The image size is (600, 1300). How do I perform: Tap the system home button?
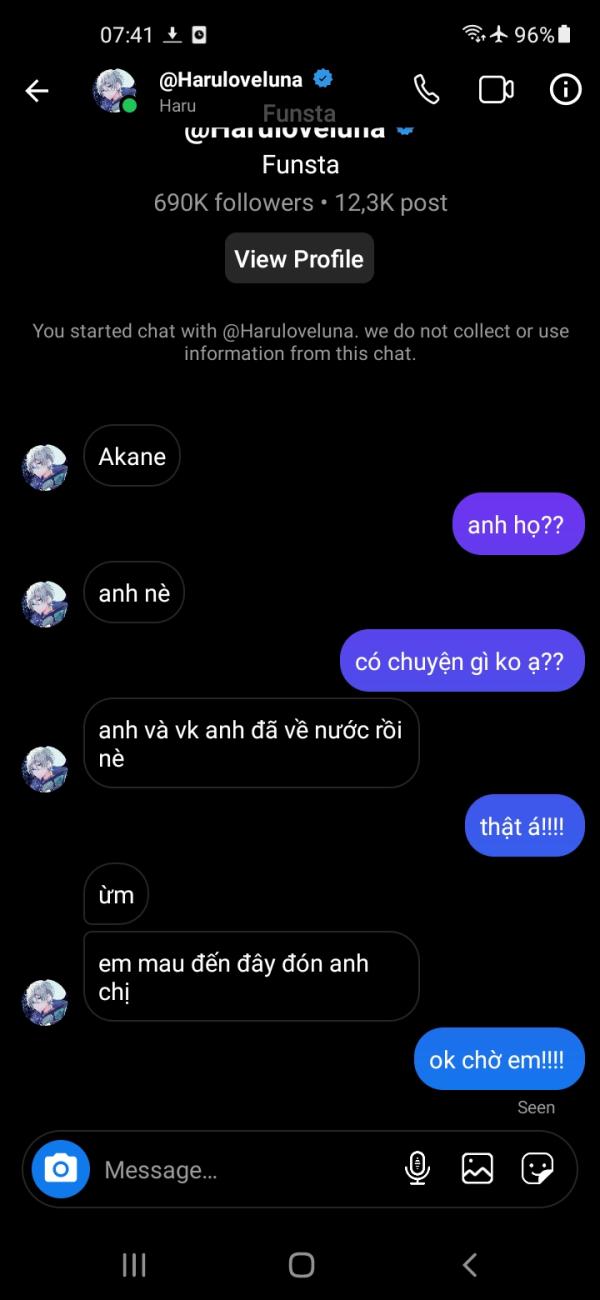click(301, 1265)
